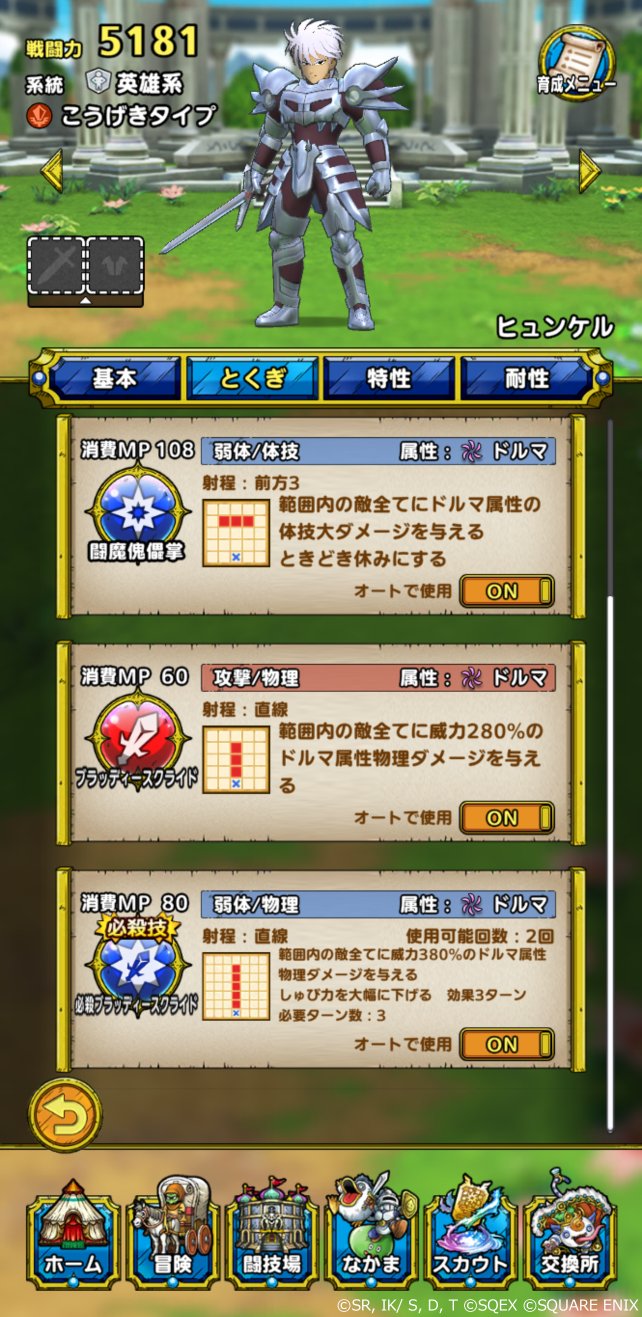This screenshot has width=642, height=1317.
Task: Go to ホーム in bottom navigation
Action: [73, 1232]
